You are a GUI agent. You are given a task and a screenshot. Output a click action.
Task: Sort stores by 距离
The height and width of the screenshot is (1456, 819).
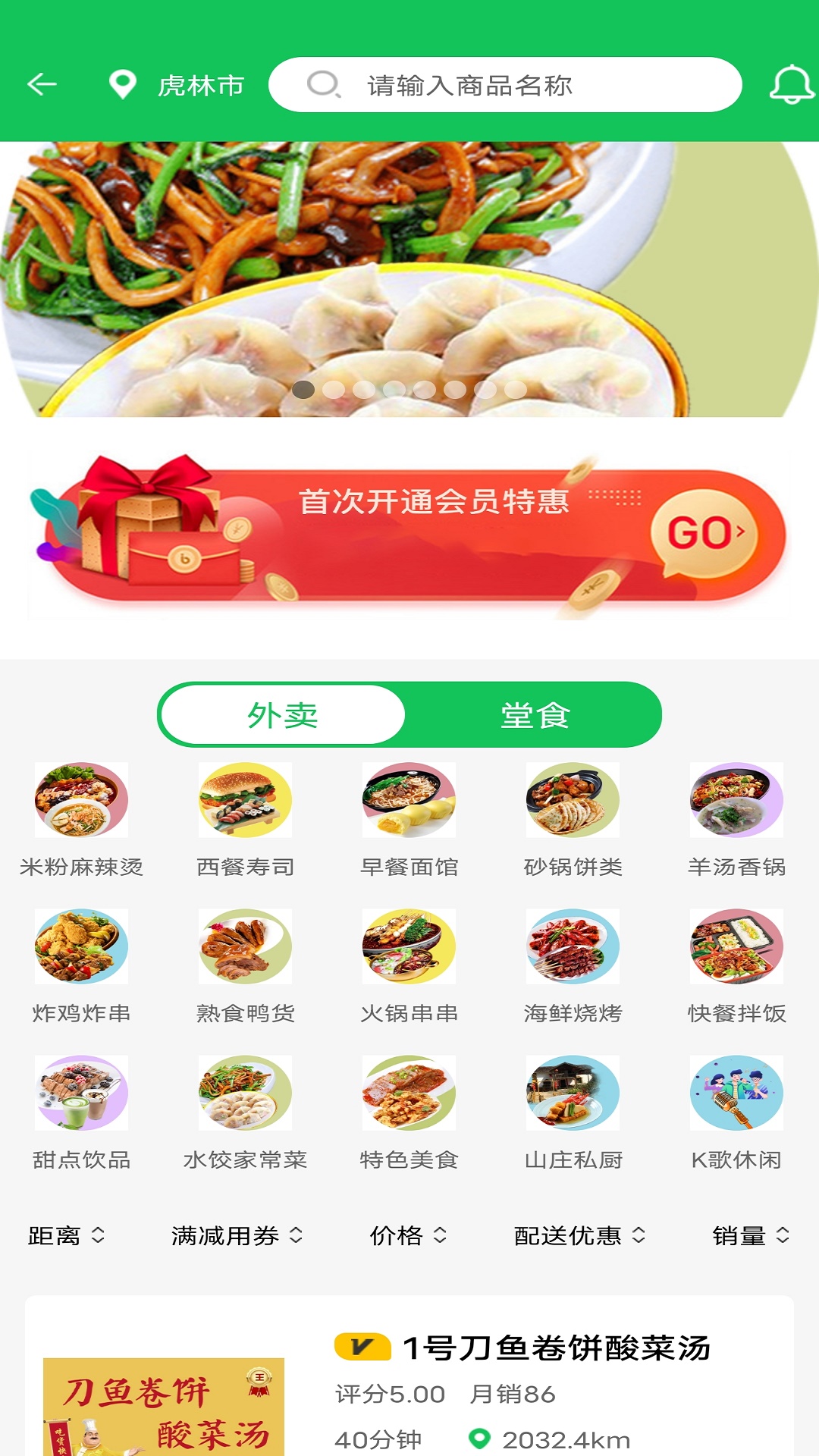tap(66, 1236)
